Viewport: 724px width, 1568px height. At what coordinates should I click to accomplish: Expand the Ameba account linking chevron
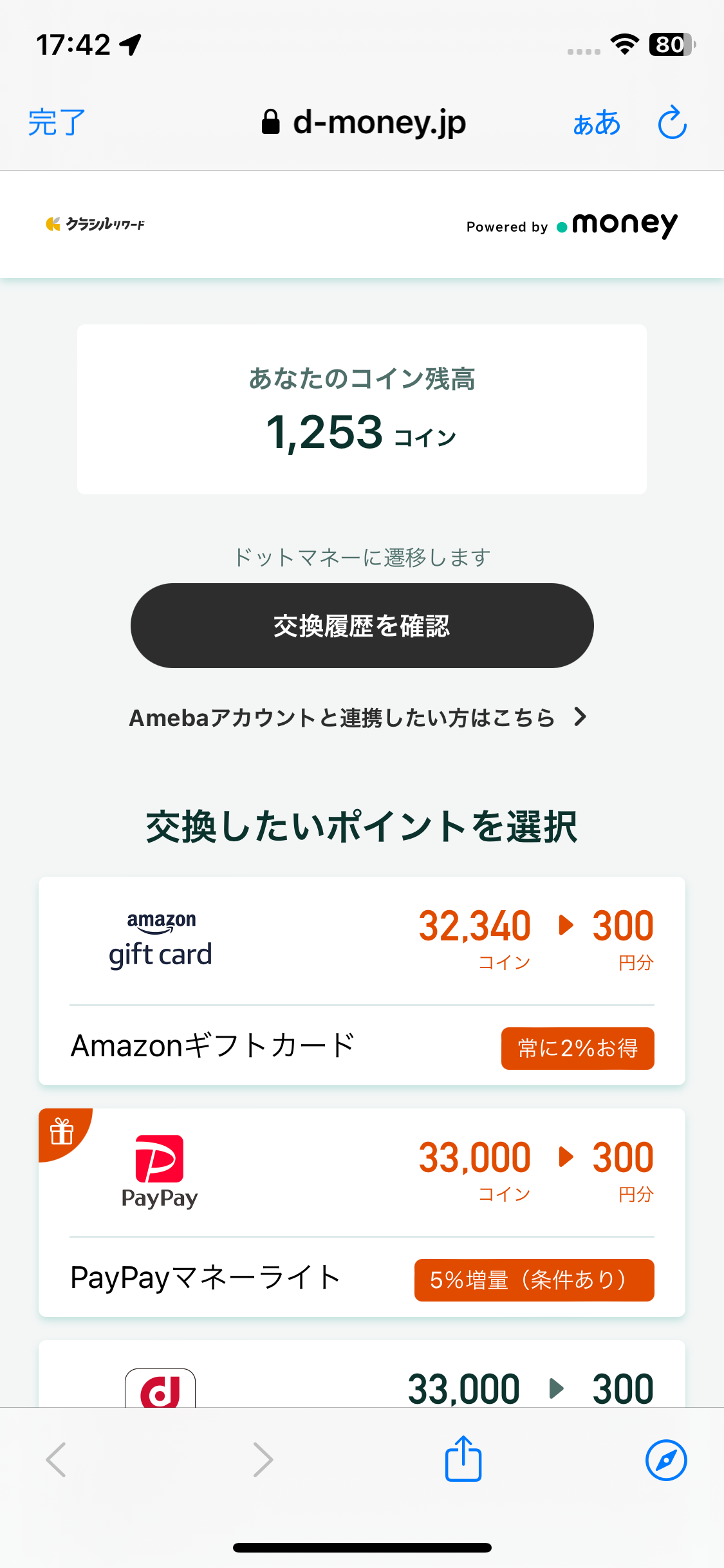[580, 717]
